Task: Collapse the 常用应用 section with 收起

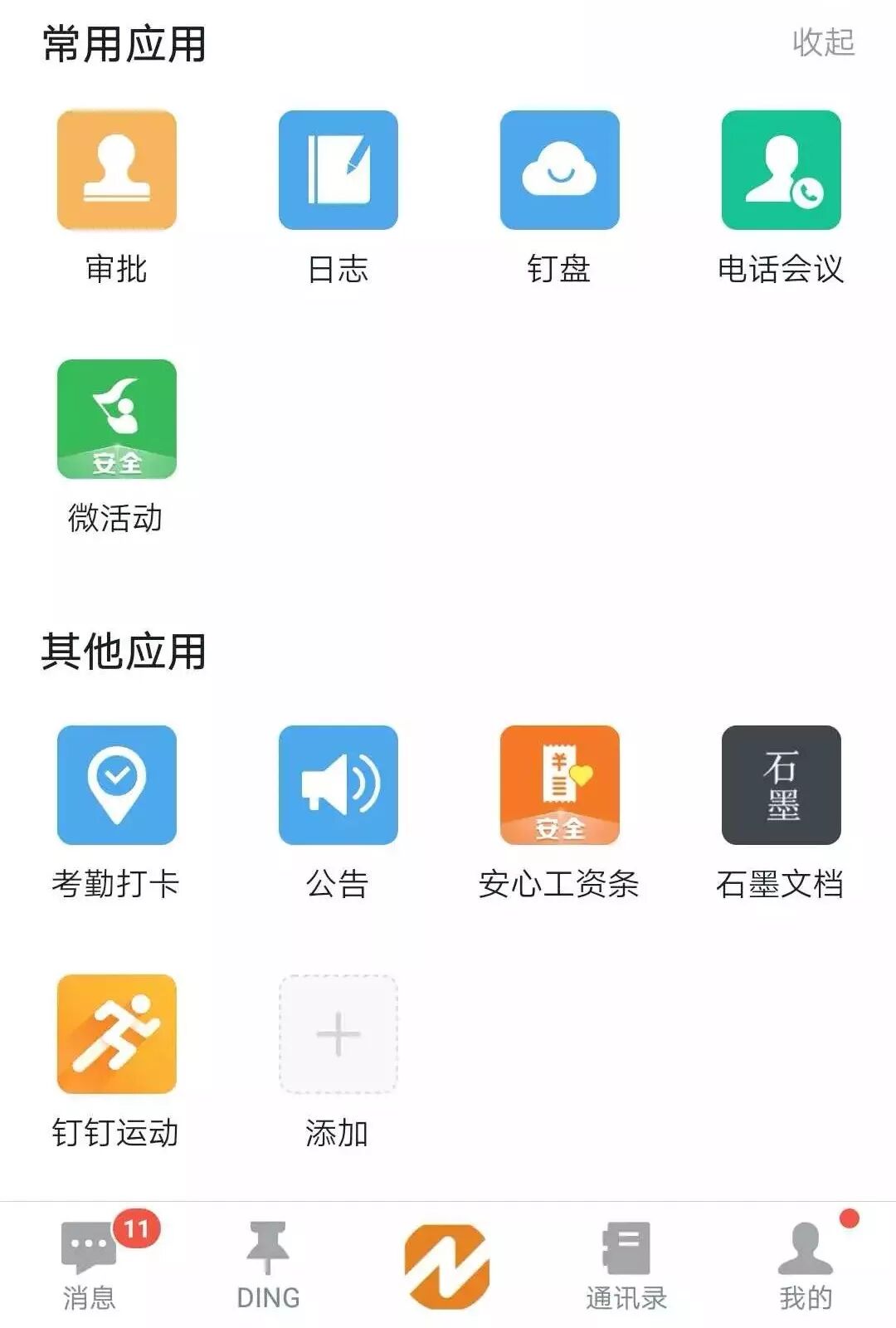Action: (x=823, y=42)
